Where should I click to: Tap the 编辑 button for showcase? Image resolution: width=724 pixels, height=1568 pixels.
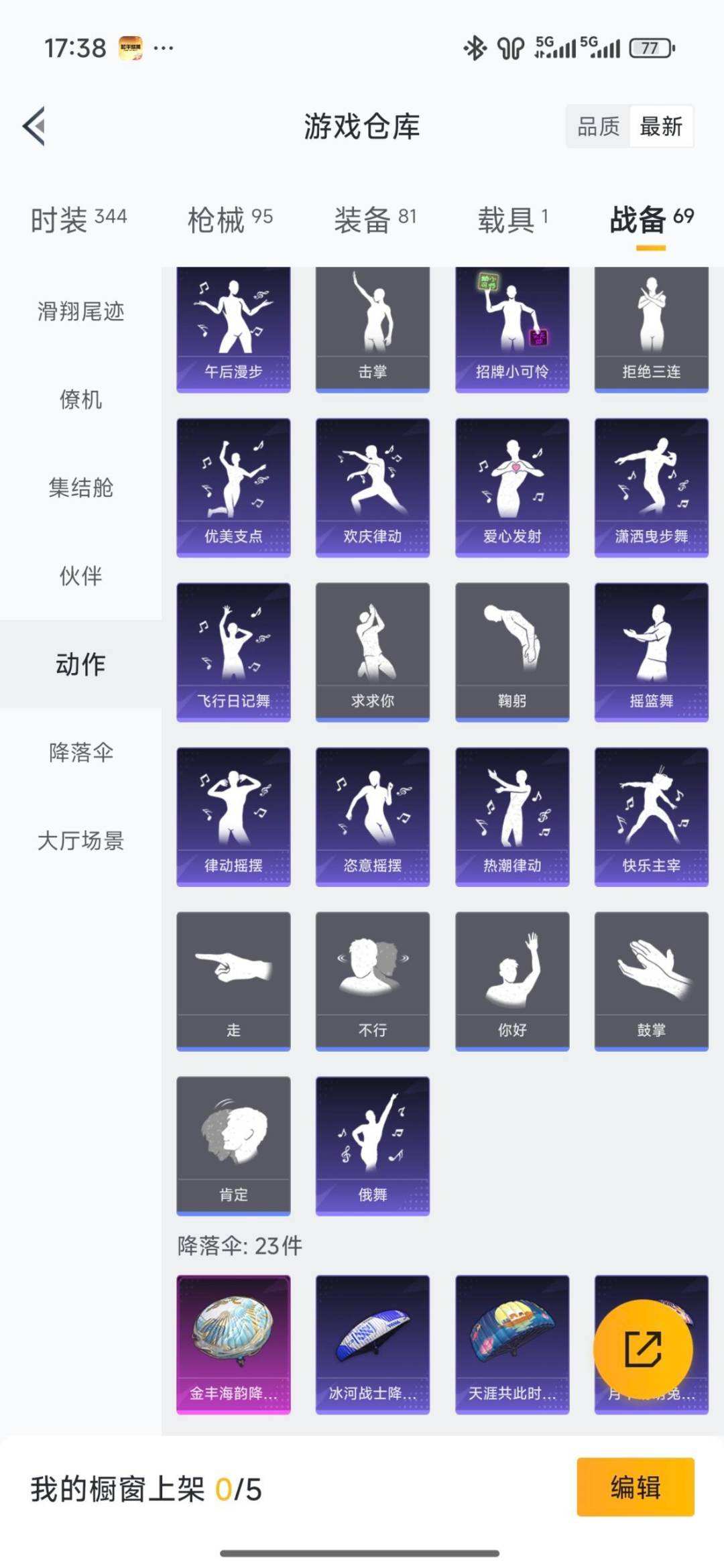[x=635, y=1487]
